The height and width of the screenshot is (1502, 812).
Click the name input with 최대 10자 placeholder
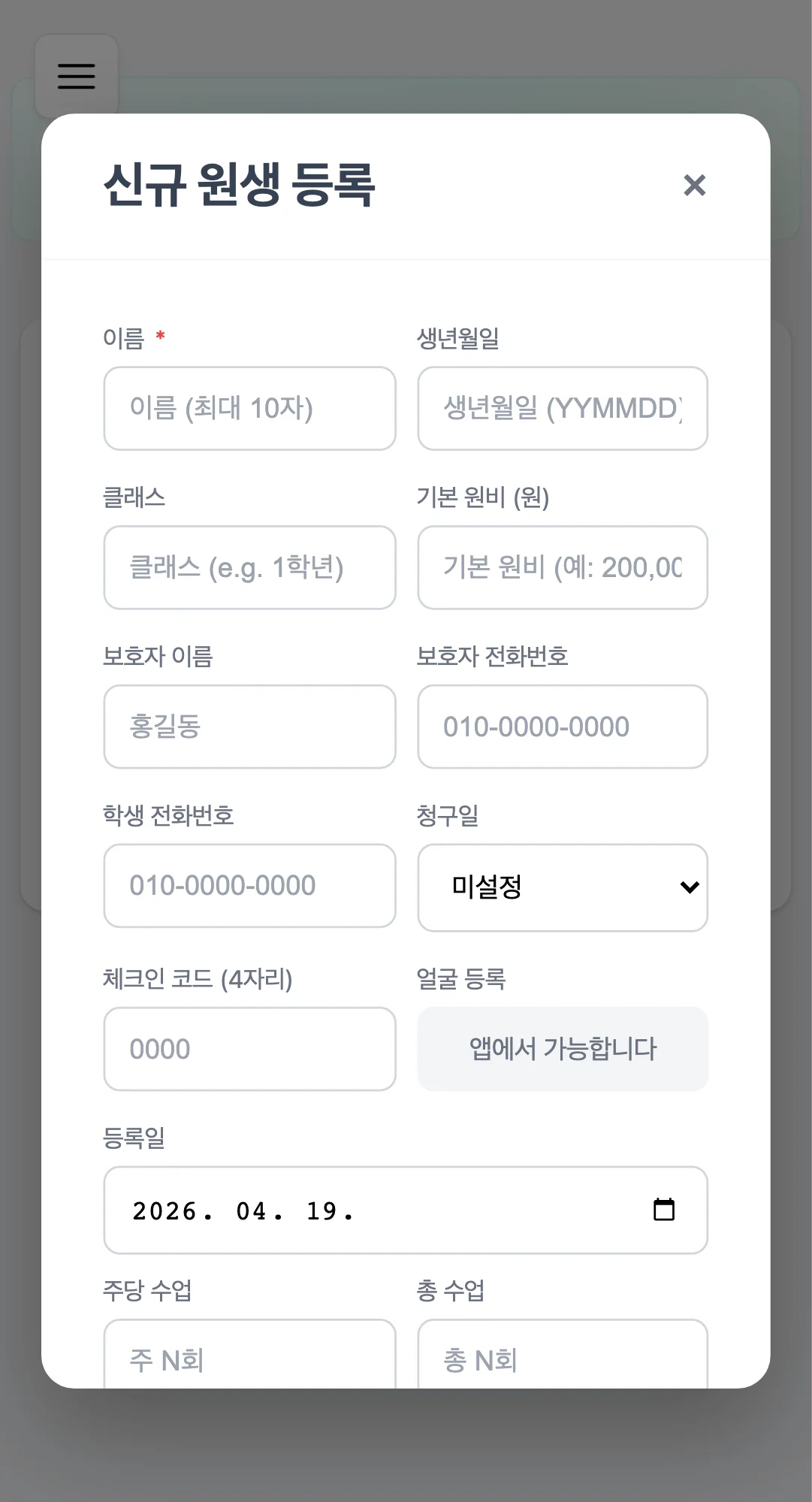249,408
